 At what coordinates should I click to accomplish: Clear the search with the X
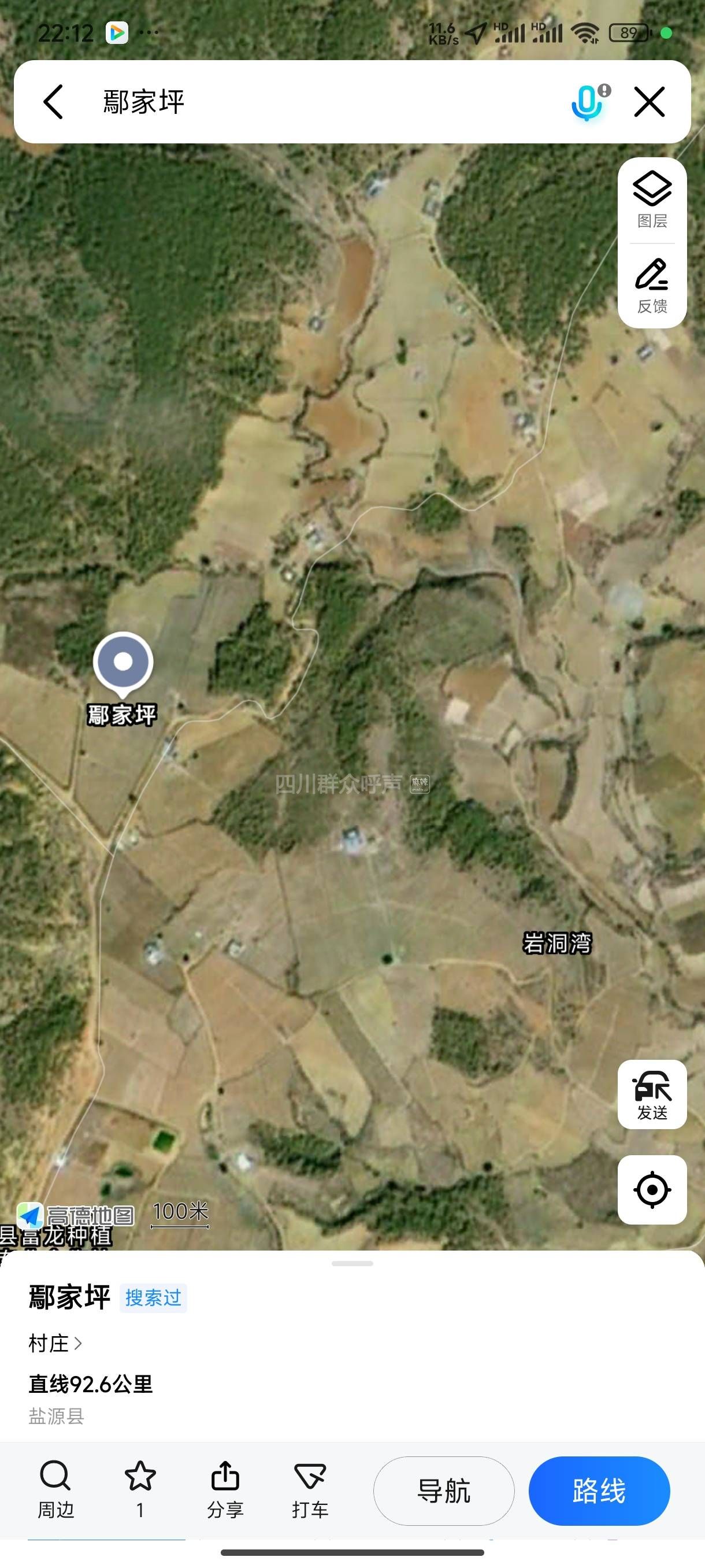[x=649, y=102]
